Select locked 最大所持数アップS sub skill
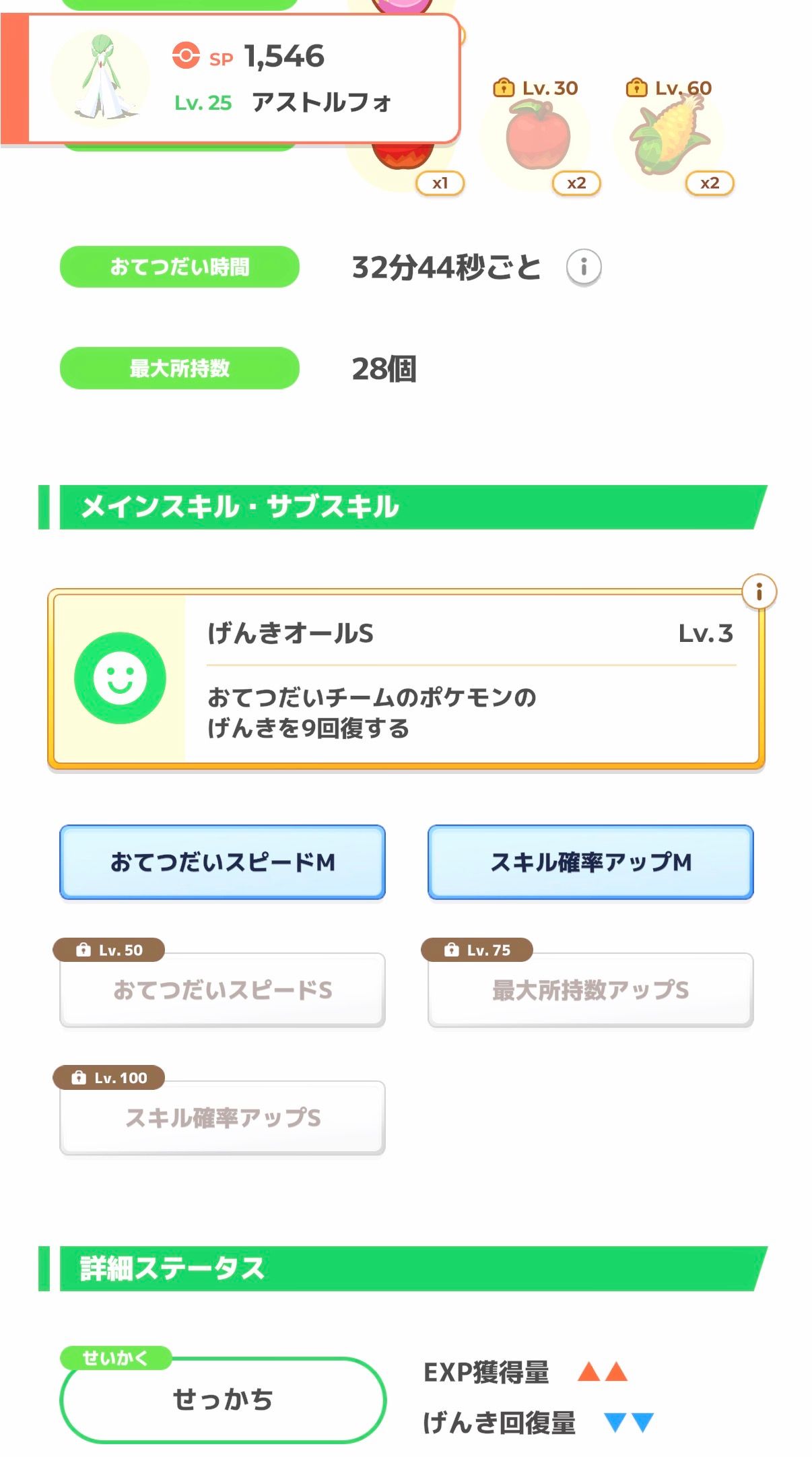The height and width of the screenshot is (1457, 812). click(590, 990)
